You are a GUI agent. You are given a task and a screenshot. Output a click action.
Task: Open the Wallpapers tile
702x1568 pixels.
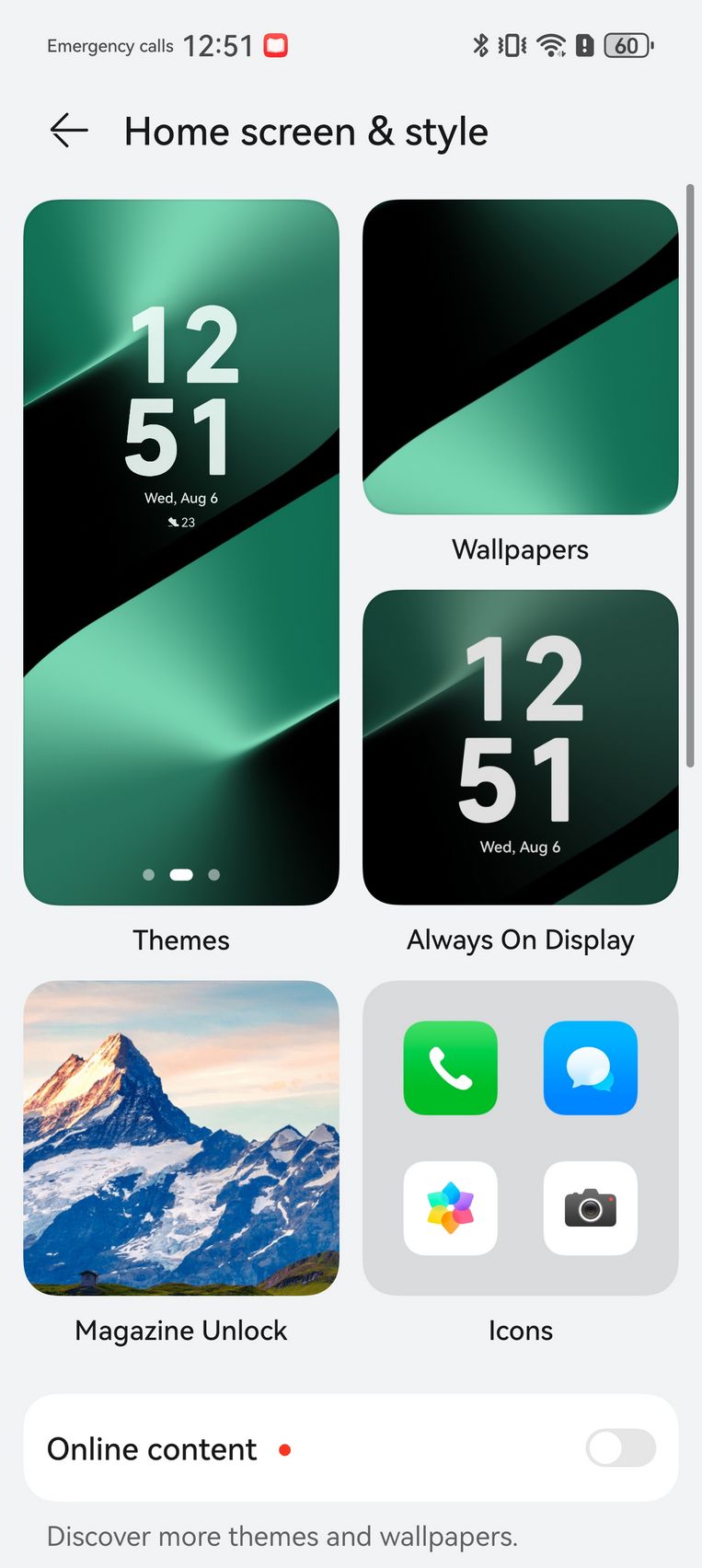521,357
